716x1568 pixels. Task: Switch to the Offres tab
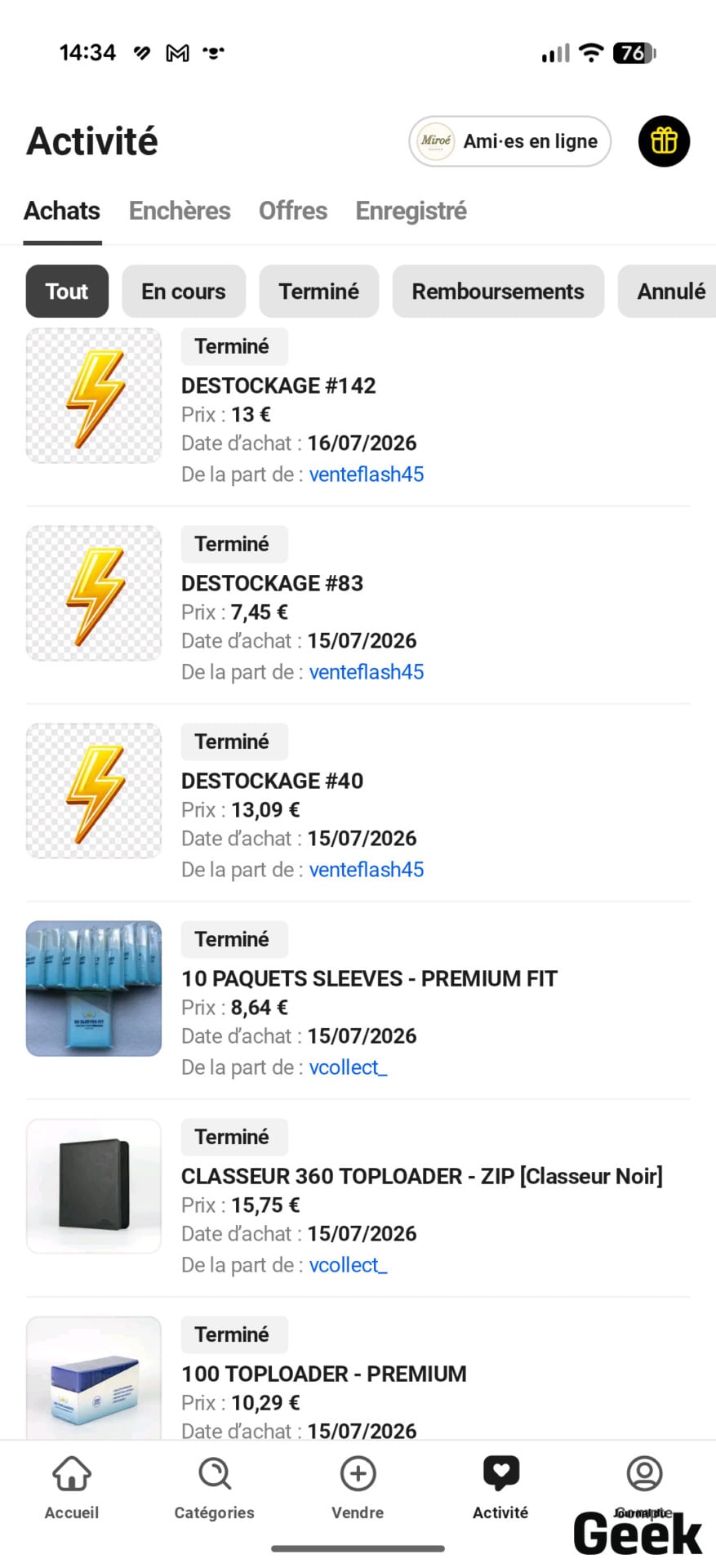tap(293, 211)
